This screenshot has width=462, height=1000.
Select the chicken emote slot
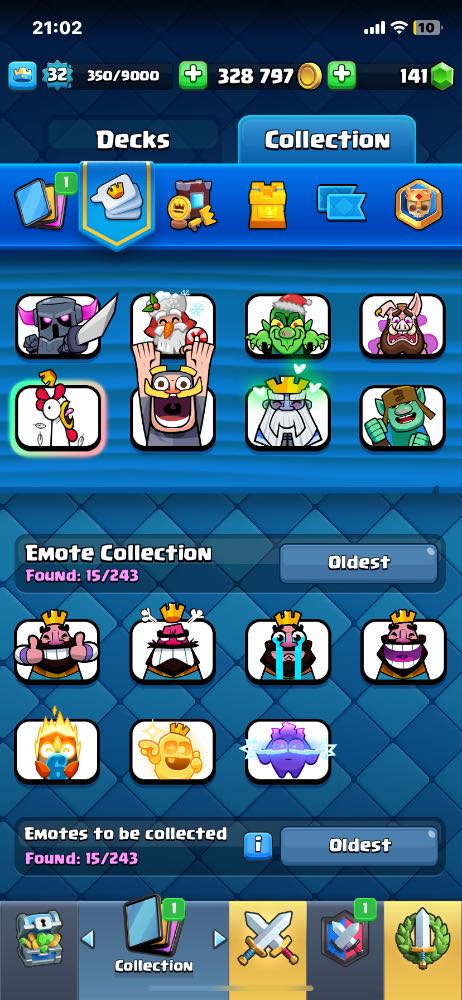coord(59,418)
